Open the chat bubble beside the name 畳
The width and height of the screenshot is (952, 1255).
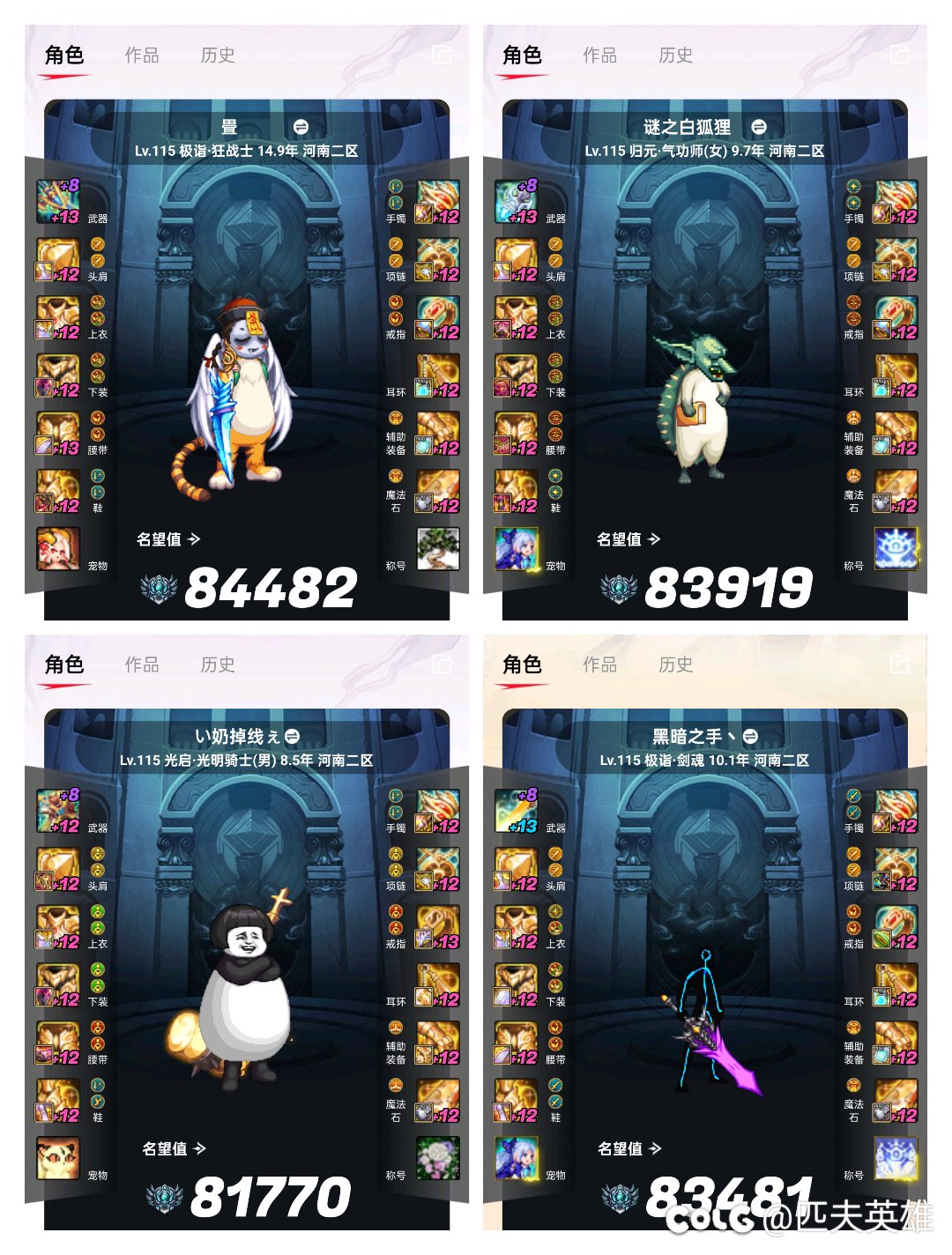click(x=300, y=126)
